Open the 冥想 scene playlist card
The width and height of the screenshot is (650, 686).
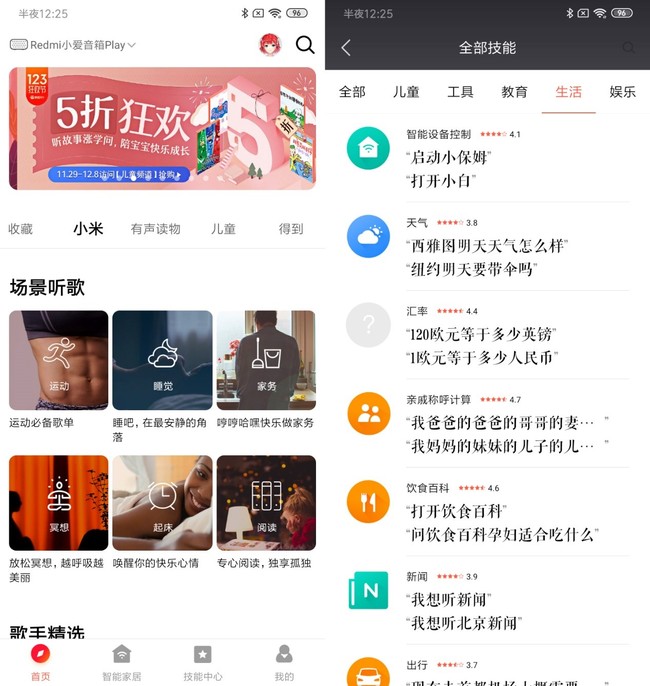pyautogui.click(x=58, y=503)
